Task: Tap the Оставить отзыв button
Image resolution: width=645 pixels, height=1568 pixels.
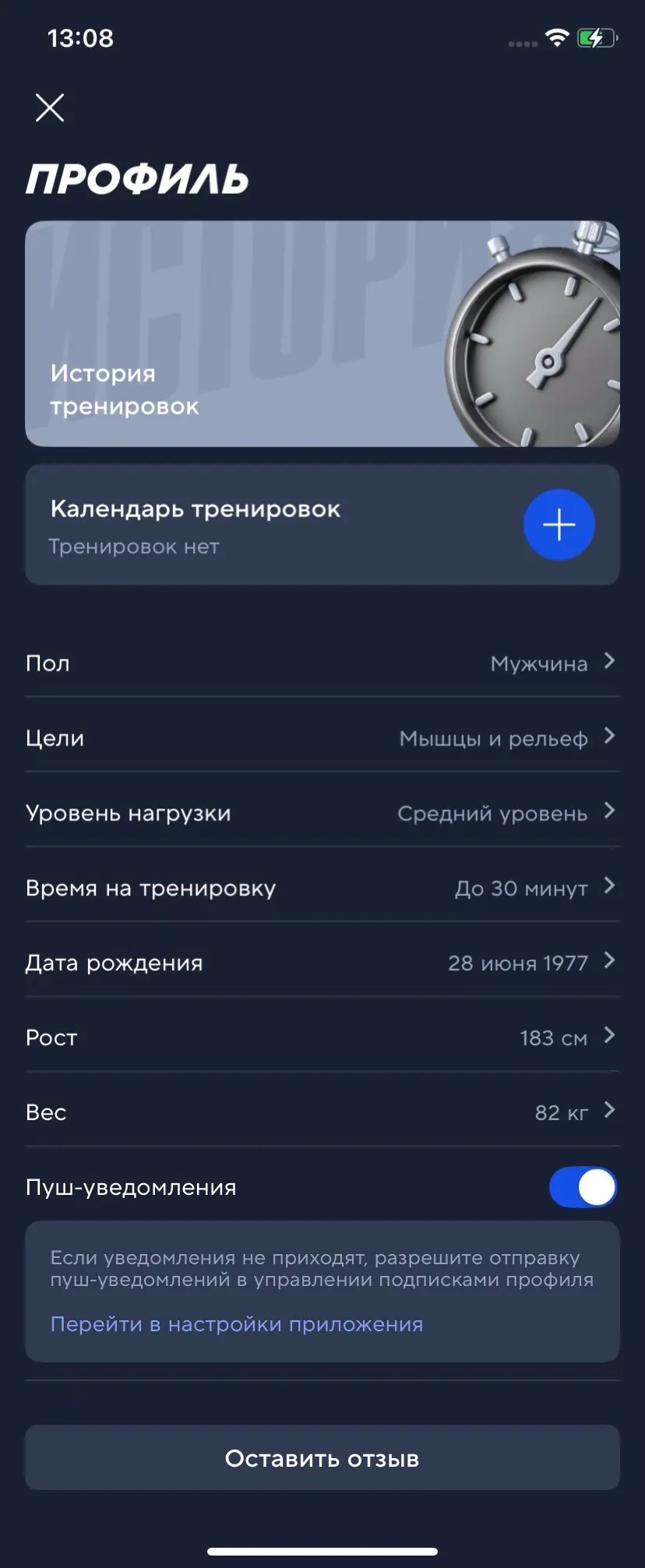Action: pos(322,1458)
